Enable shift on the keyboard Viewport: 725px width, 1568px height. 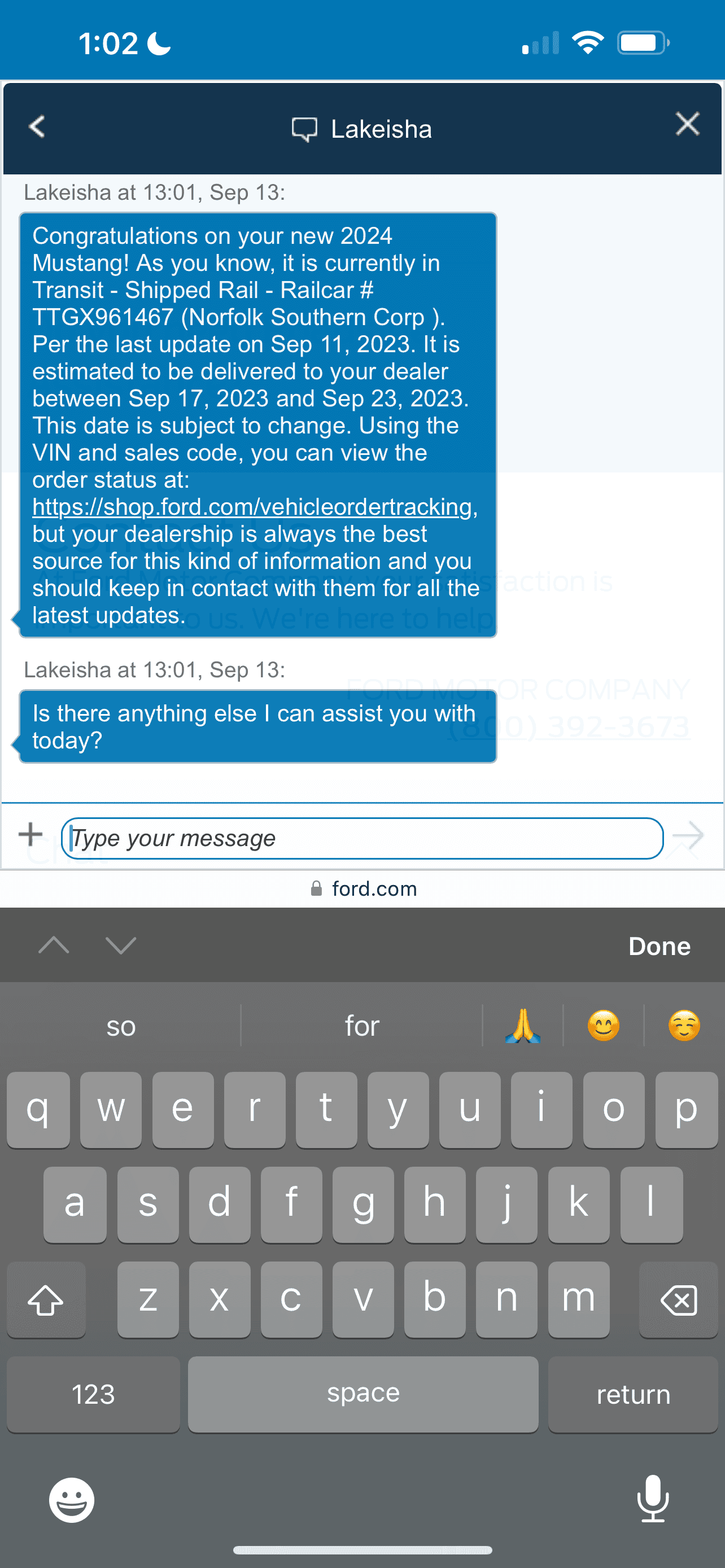[46, 1299]
